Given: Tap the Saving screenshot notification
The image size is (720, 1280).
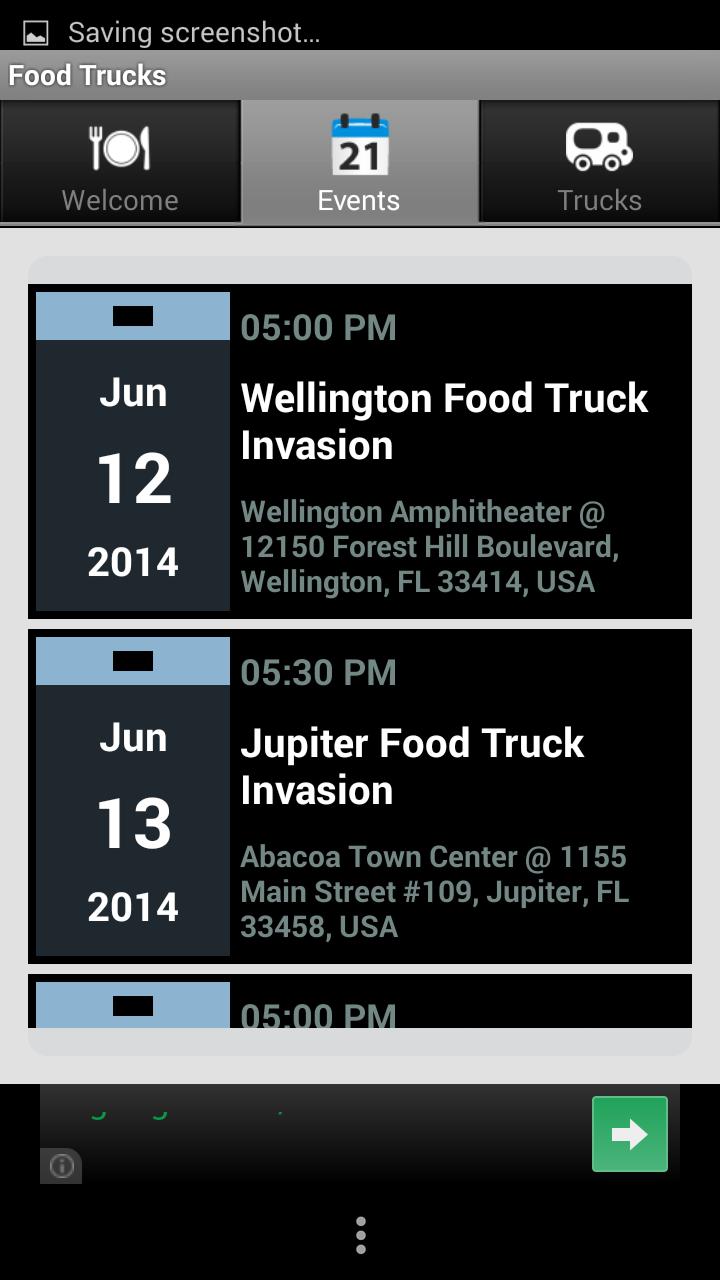Looking at the screenshot, I should (194, 30).
